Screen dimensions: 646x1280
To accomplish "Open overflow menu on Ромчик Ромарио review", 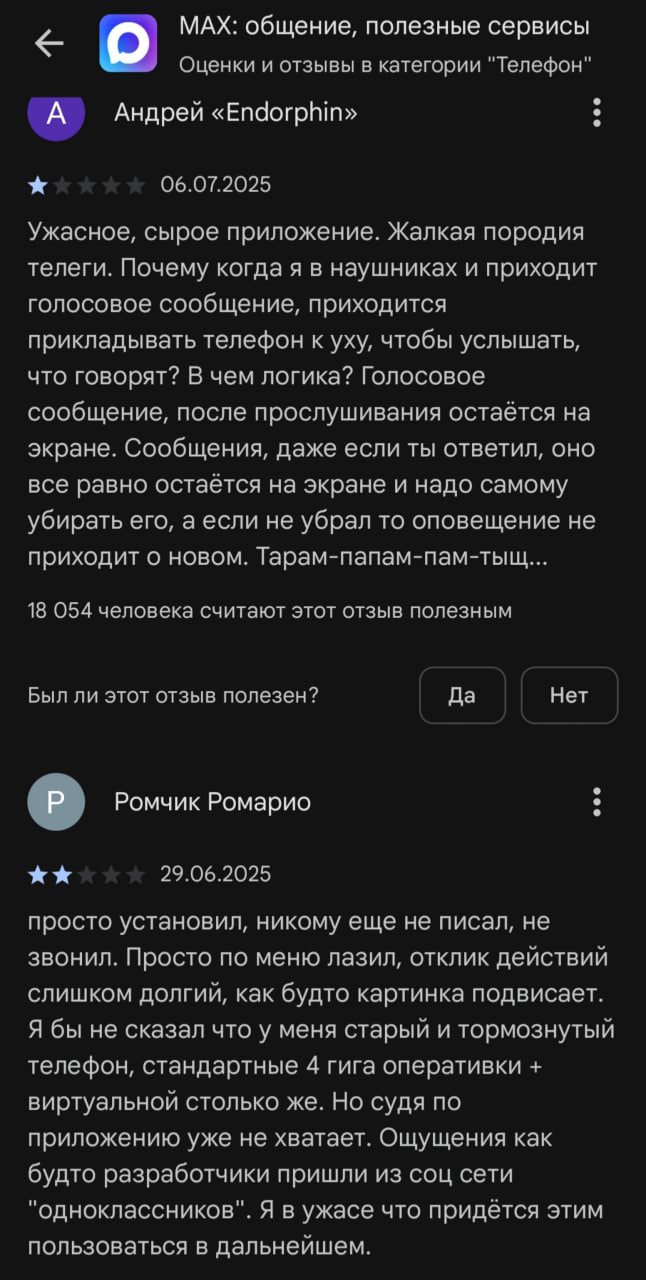I will click(596, 802).
